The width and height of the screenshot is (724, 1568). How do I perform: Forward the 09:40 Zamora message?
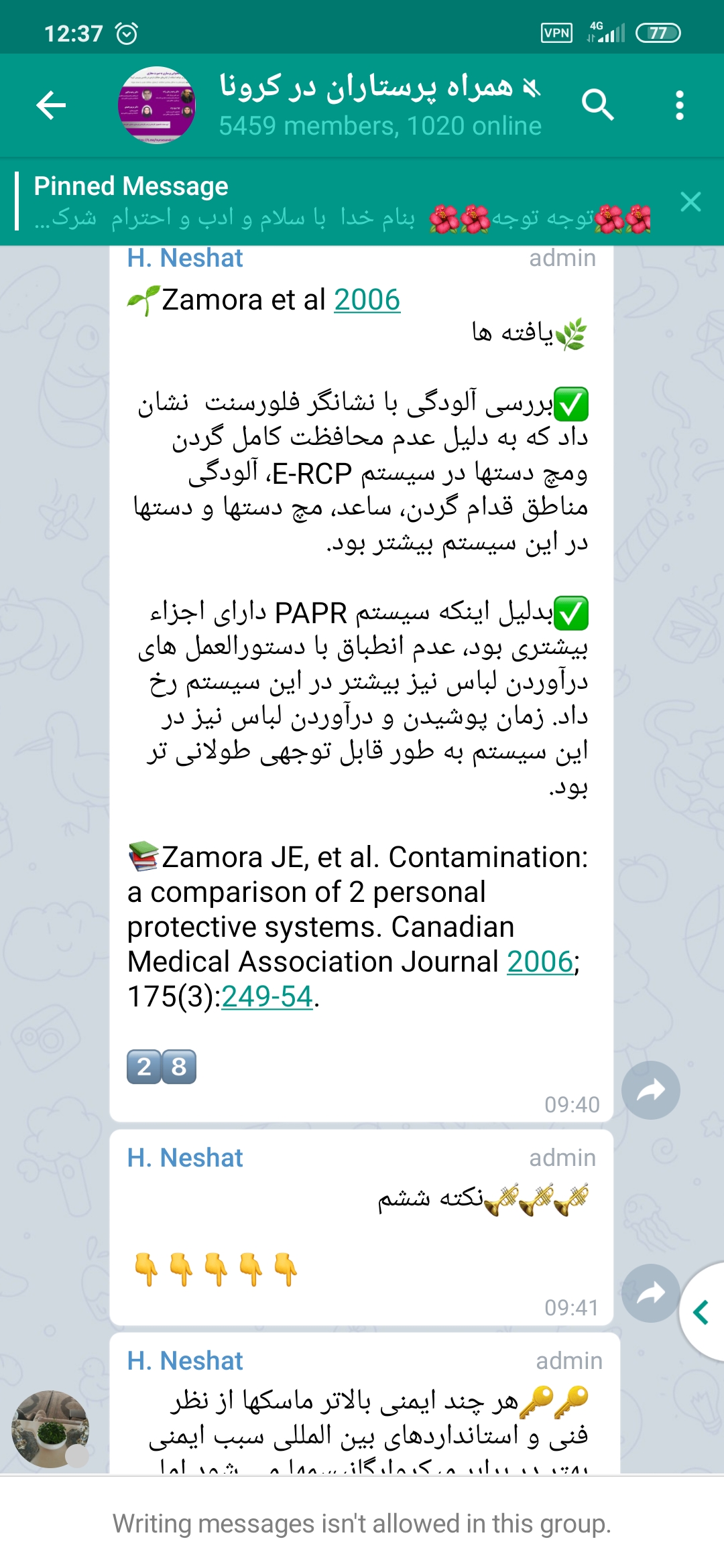(650, 1090)
